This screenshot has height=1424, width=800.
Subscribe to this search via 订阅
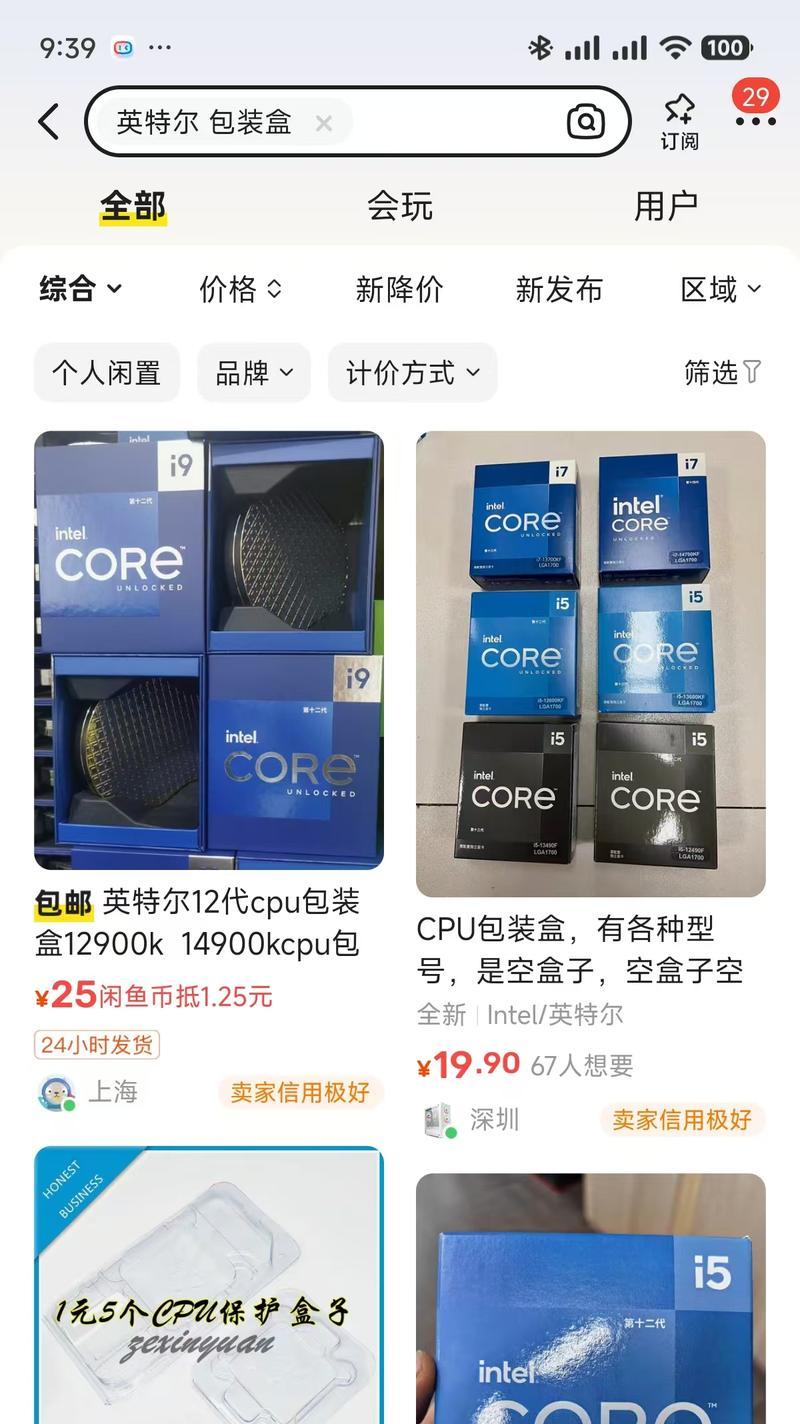(679, 122)
